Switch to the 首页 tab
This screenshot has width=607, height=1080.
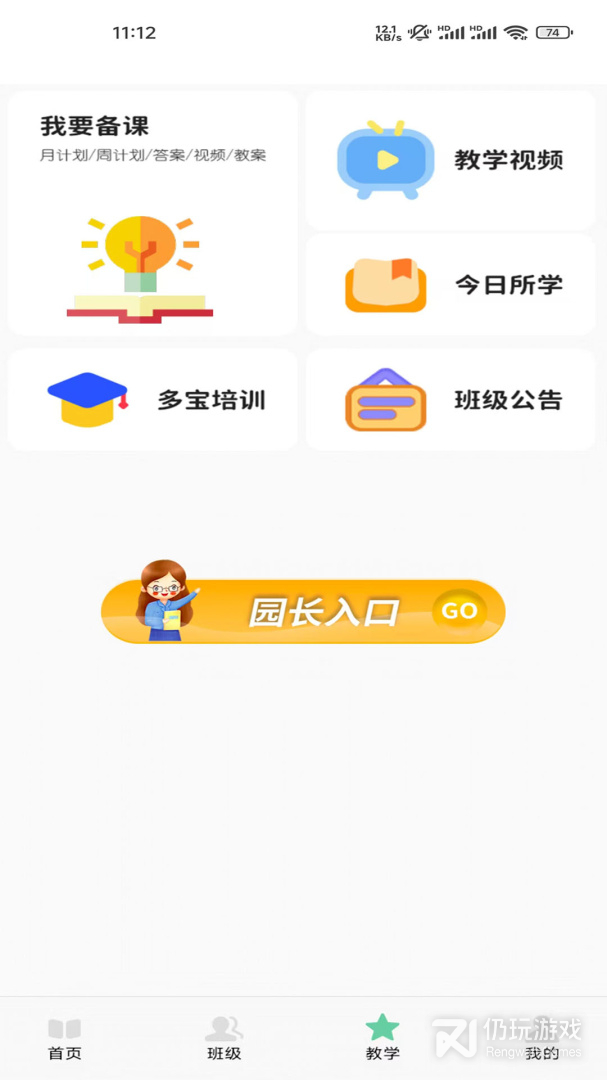(x=65, y=1039)
